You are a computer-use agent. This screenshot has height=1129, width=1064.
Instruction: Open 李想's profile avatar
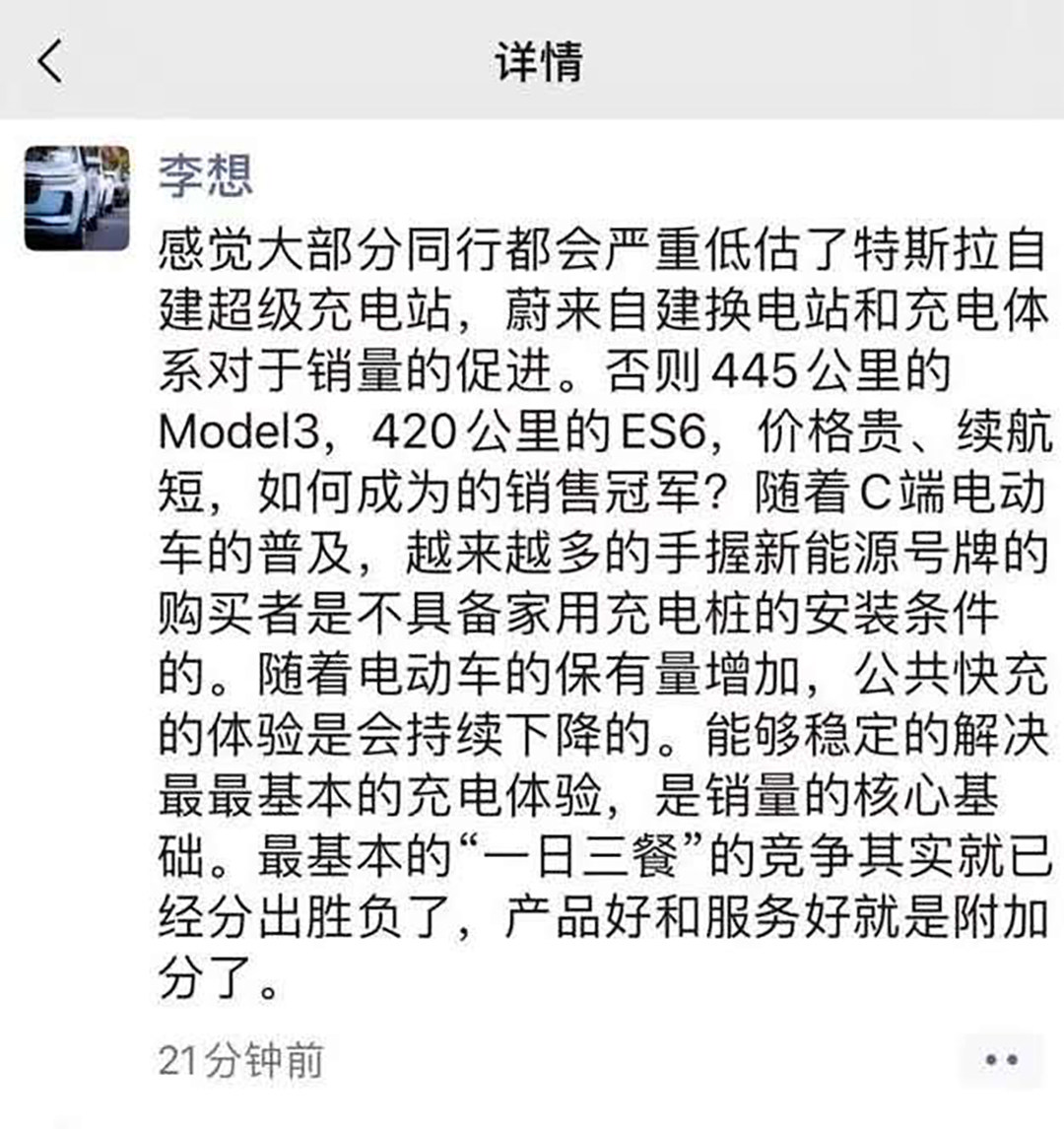click(77, 197)
